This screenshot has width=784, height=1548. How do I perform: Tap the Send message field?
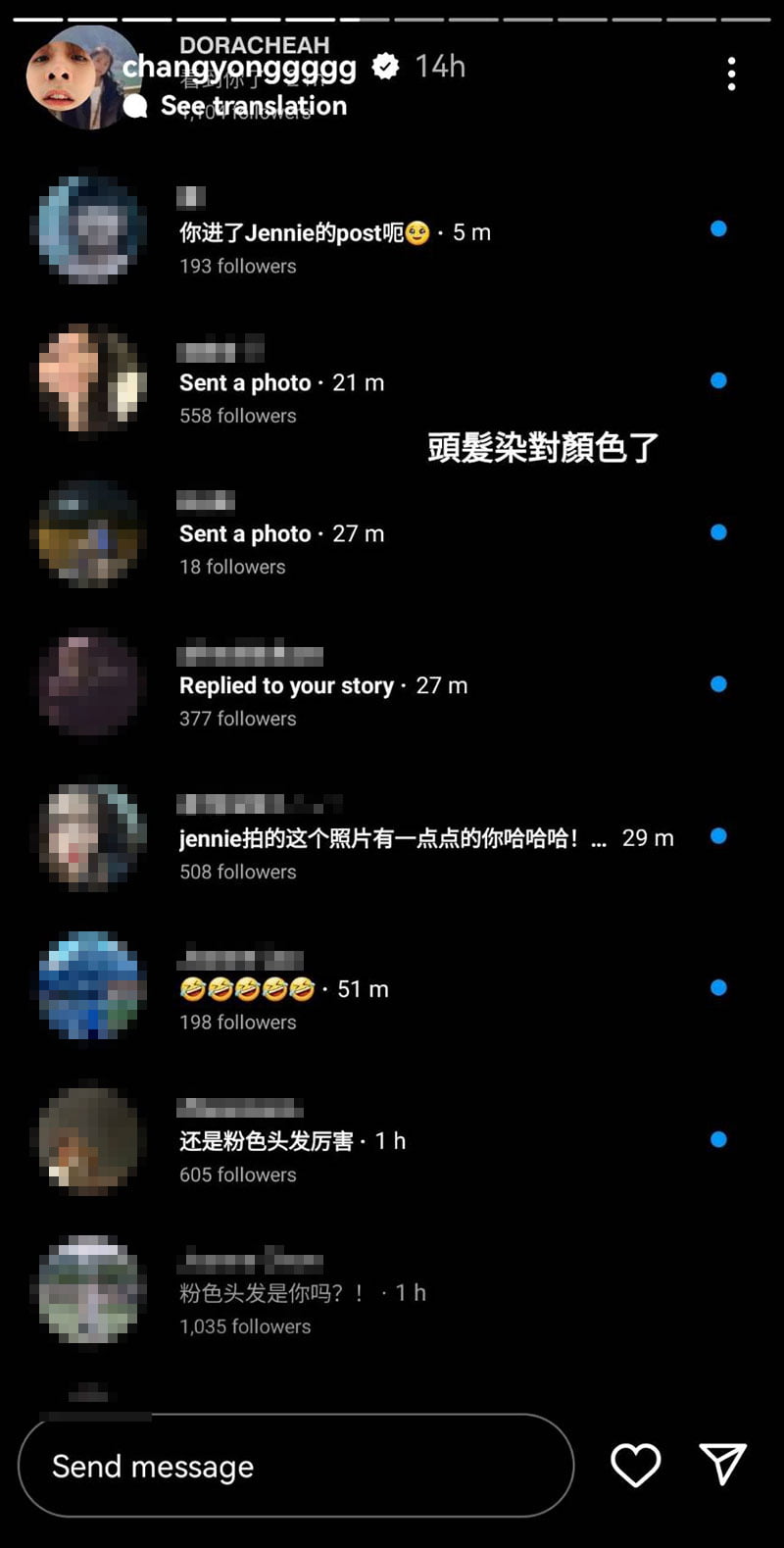tap(294, 1466)
